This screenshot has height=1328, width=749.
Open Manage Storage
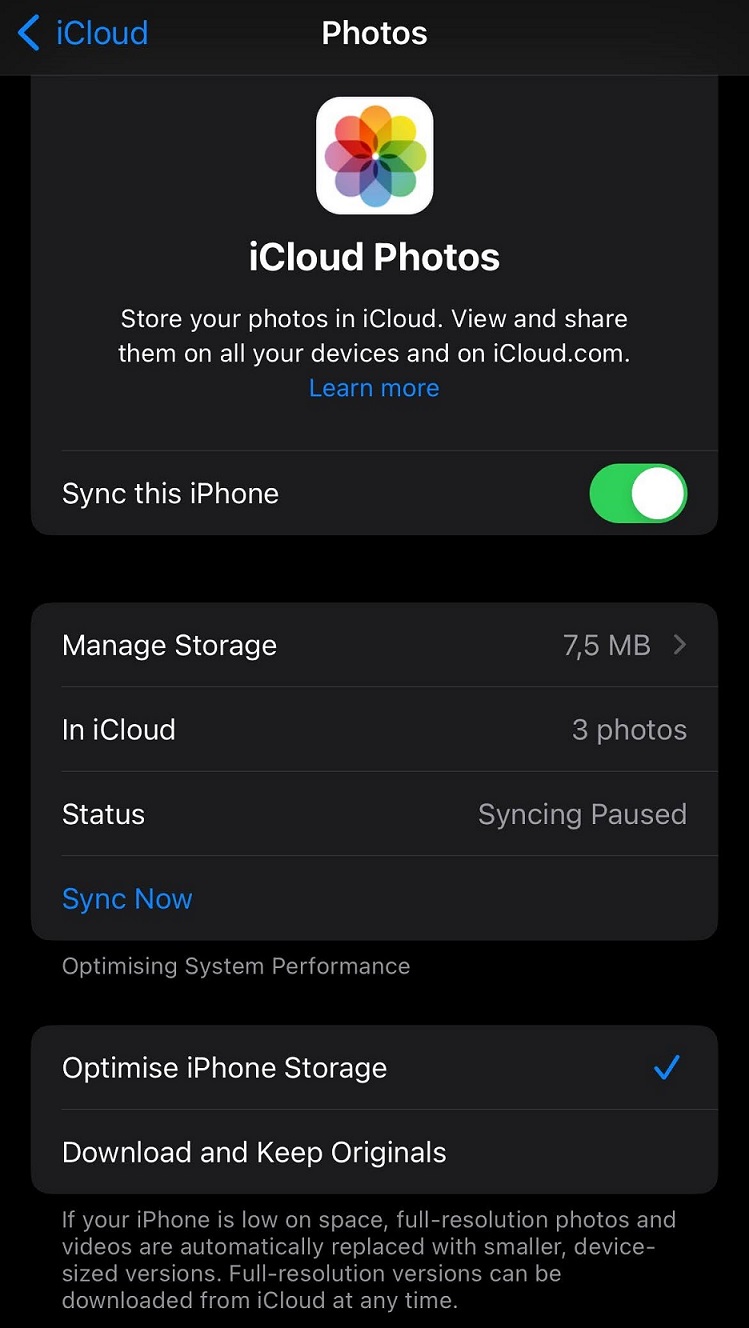[374, 645]
